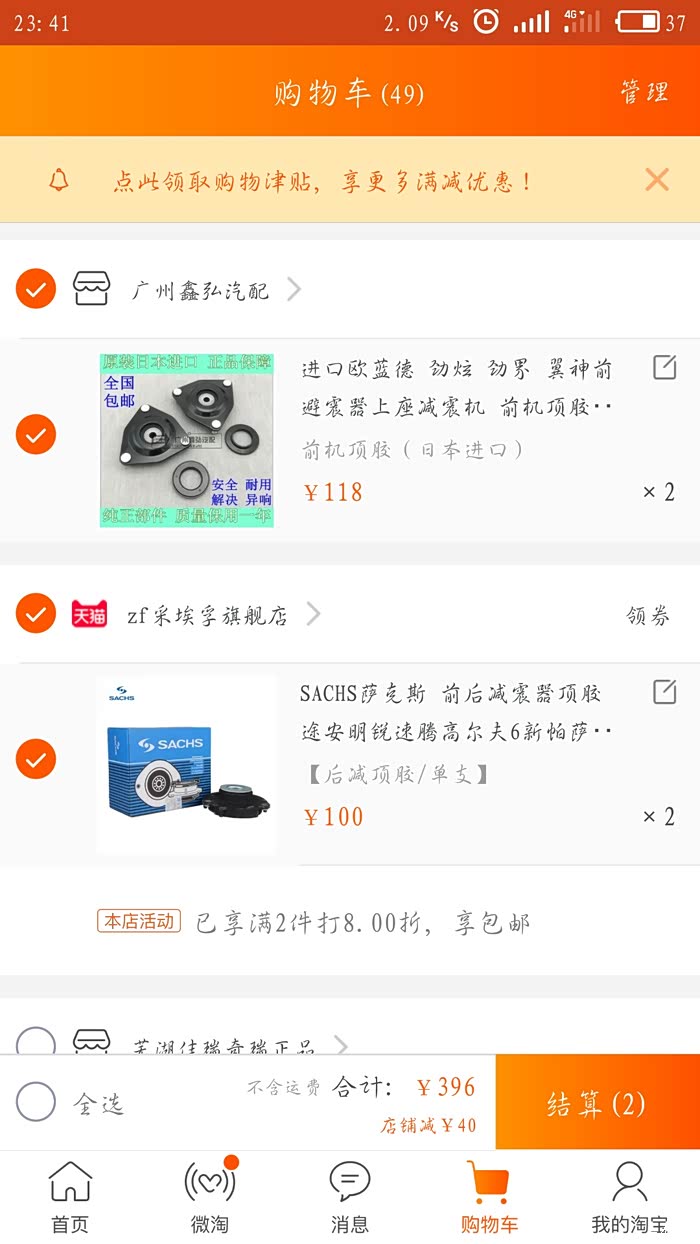Viewport: 700px width, 1244px height.
Task: Open the 广州鑫弘汽配 shop page
Action: (200, 290)
